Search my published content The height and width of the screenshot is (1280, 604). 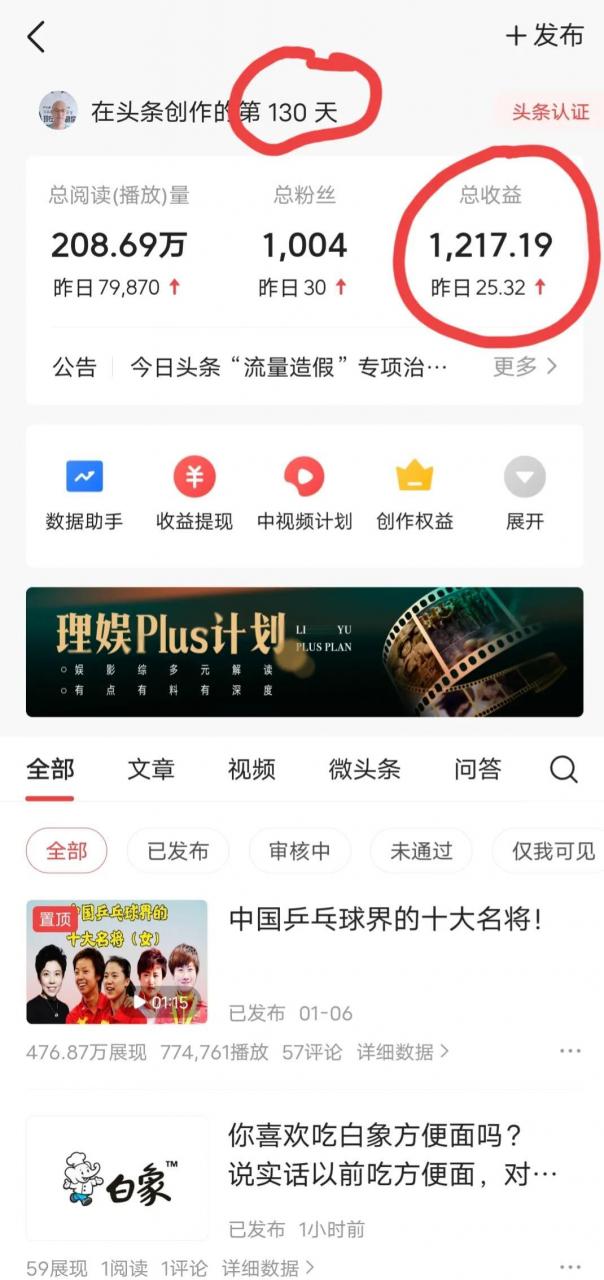click(x=564, y=769)
